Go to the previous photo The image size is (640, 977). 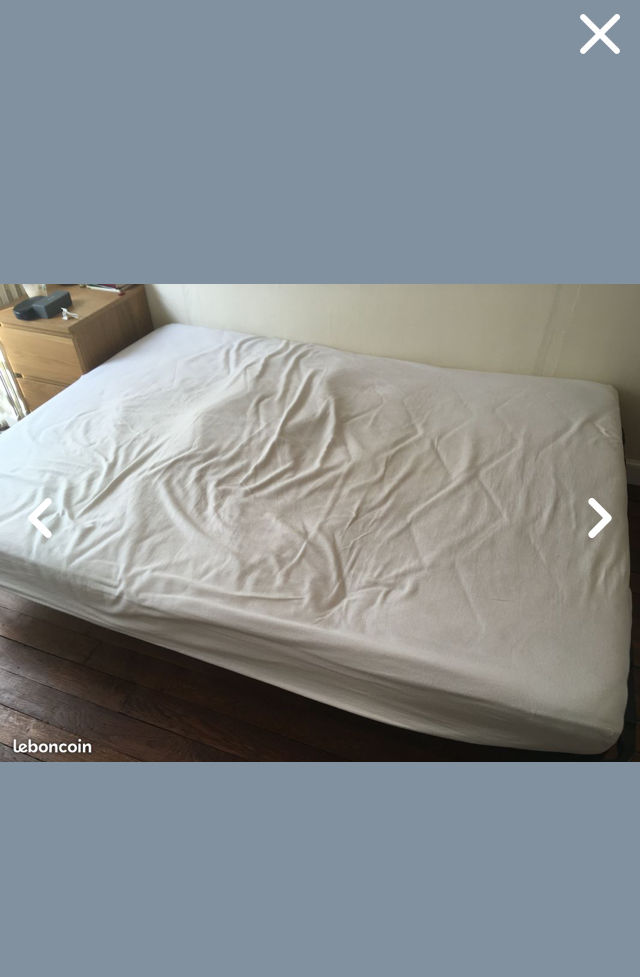[40, 519]
